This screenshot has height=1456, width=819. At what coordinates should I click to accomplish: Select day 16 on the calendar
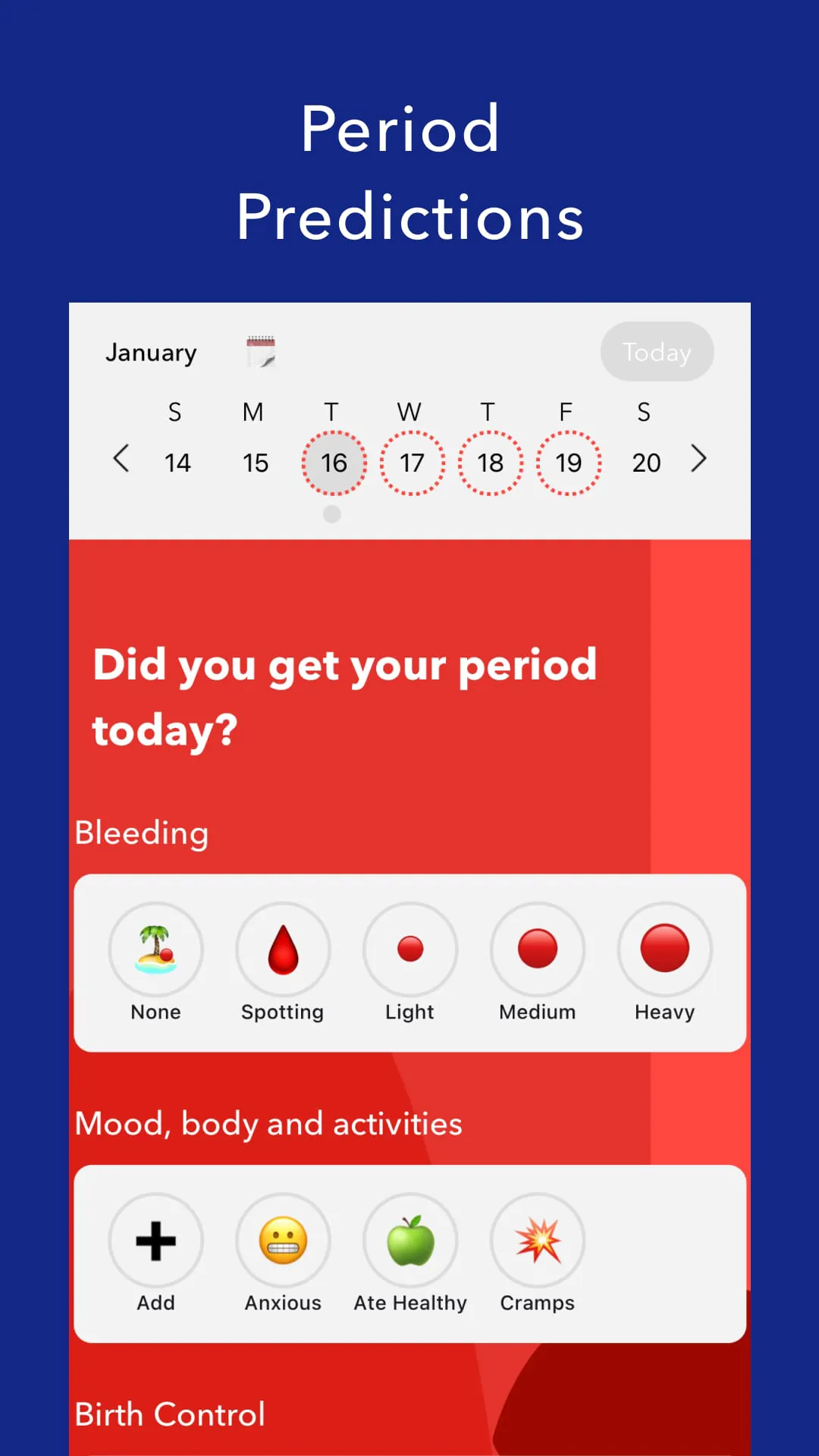point(332,463)
